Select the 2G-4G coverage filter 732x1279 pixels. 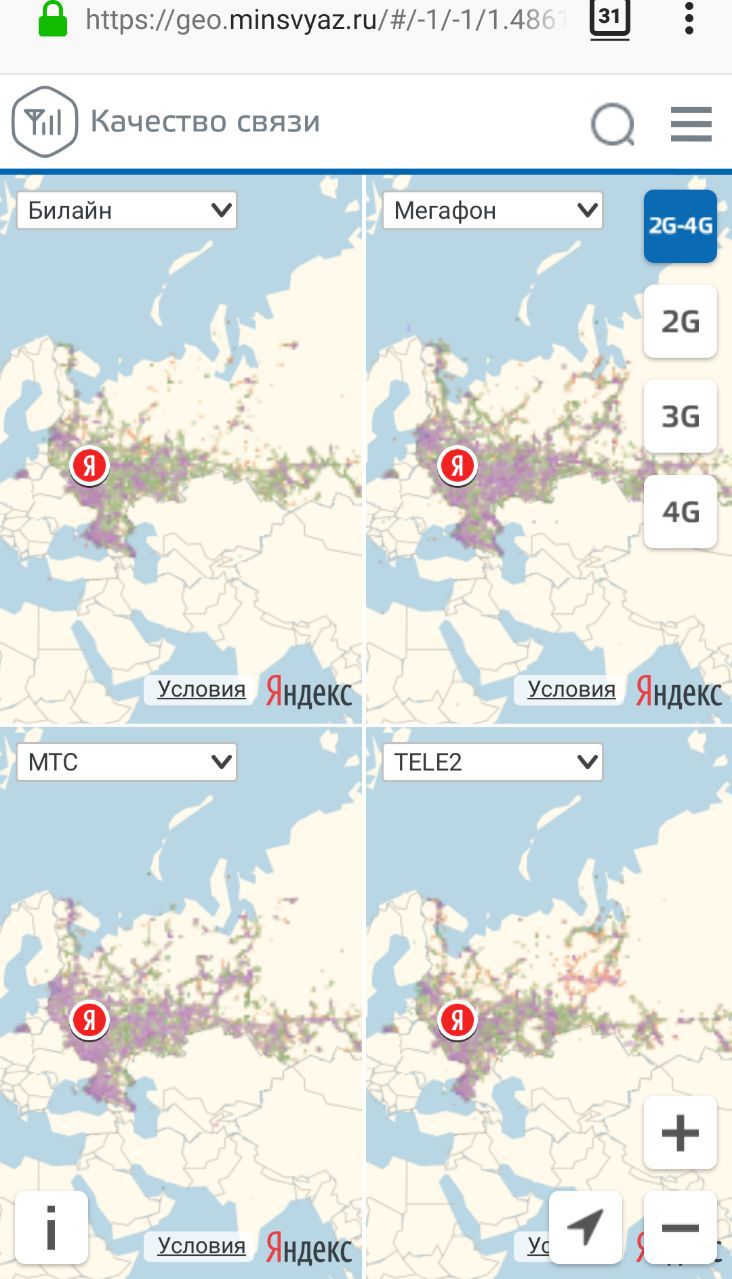pyautogui.click(x=680, y=226)
